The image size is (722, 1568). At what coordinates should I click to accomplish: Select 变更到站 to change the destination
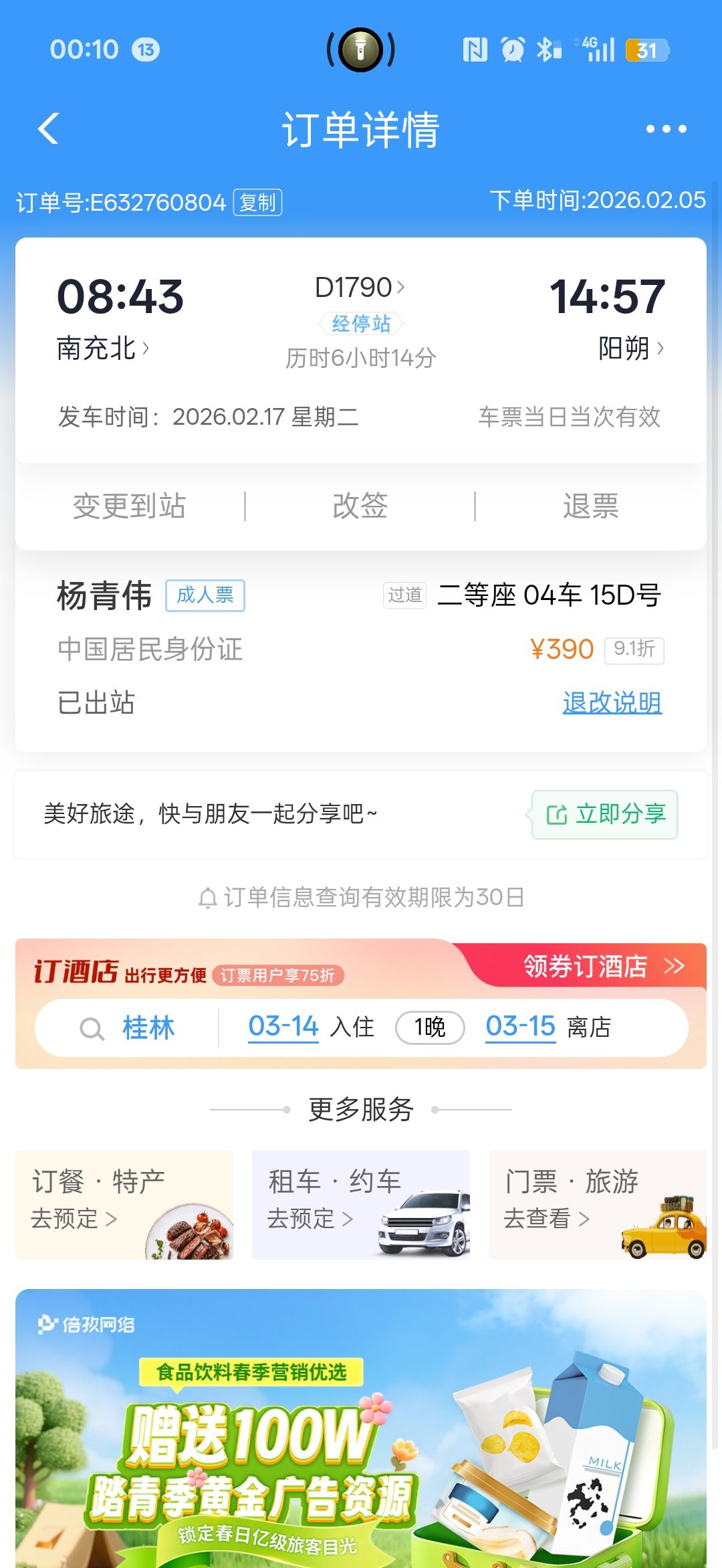point(129,506)
